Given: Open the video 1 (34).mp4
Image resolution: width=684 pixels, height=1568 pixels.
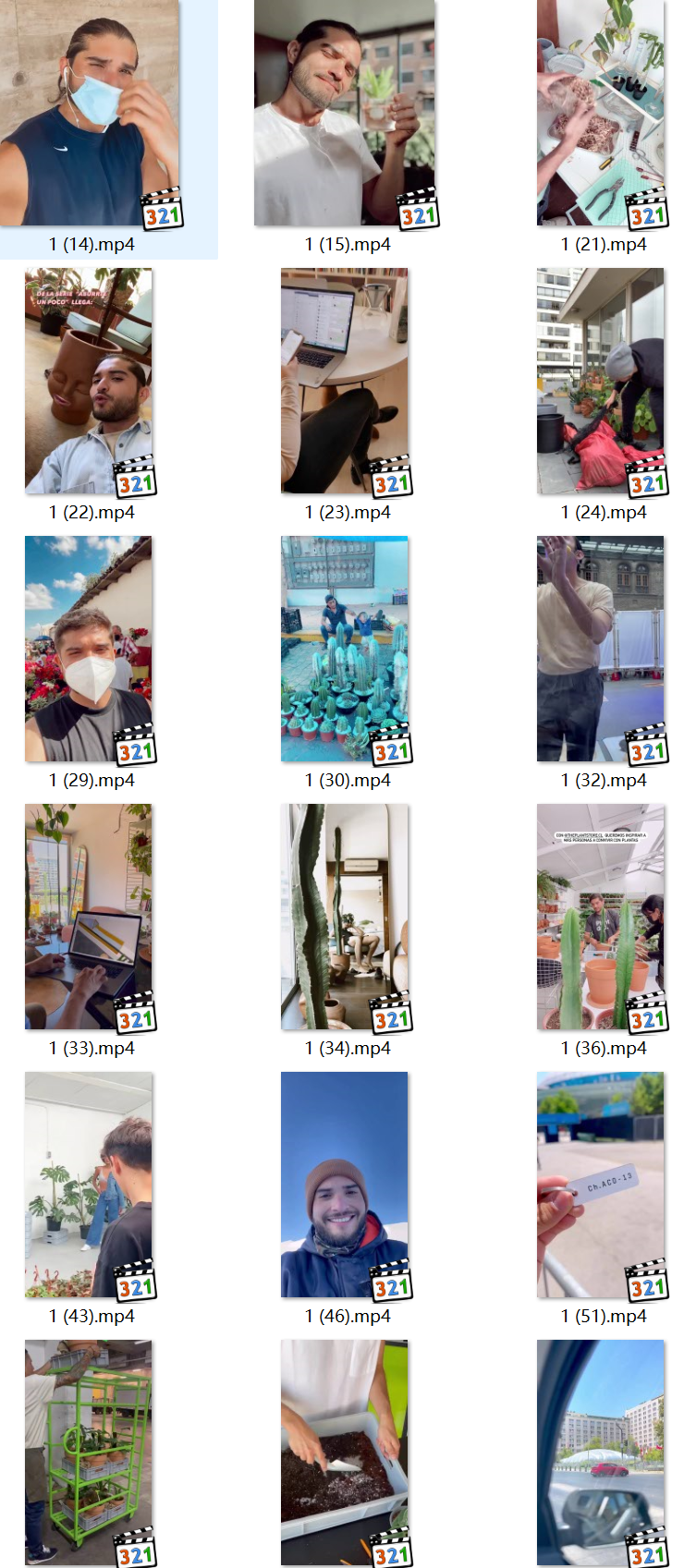Looking at the screenshot, I should coord(345,917).
